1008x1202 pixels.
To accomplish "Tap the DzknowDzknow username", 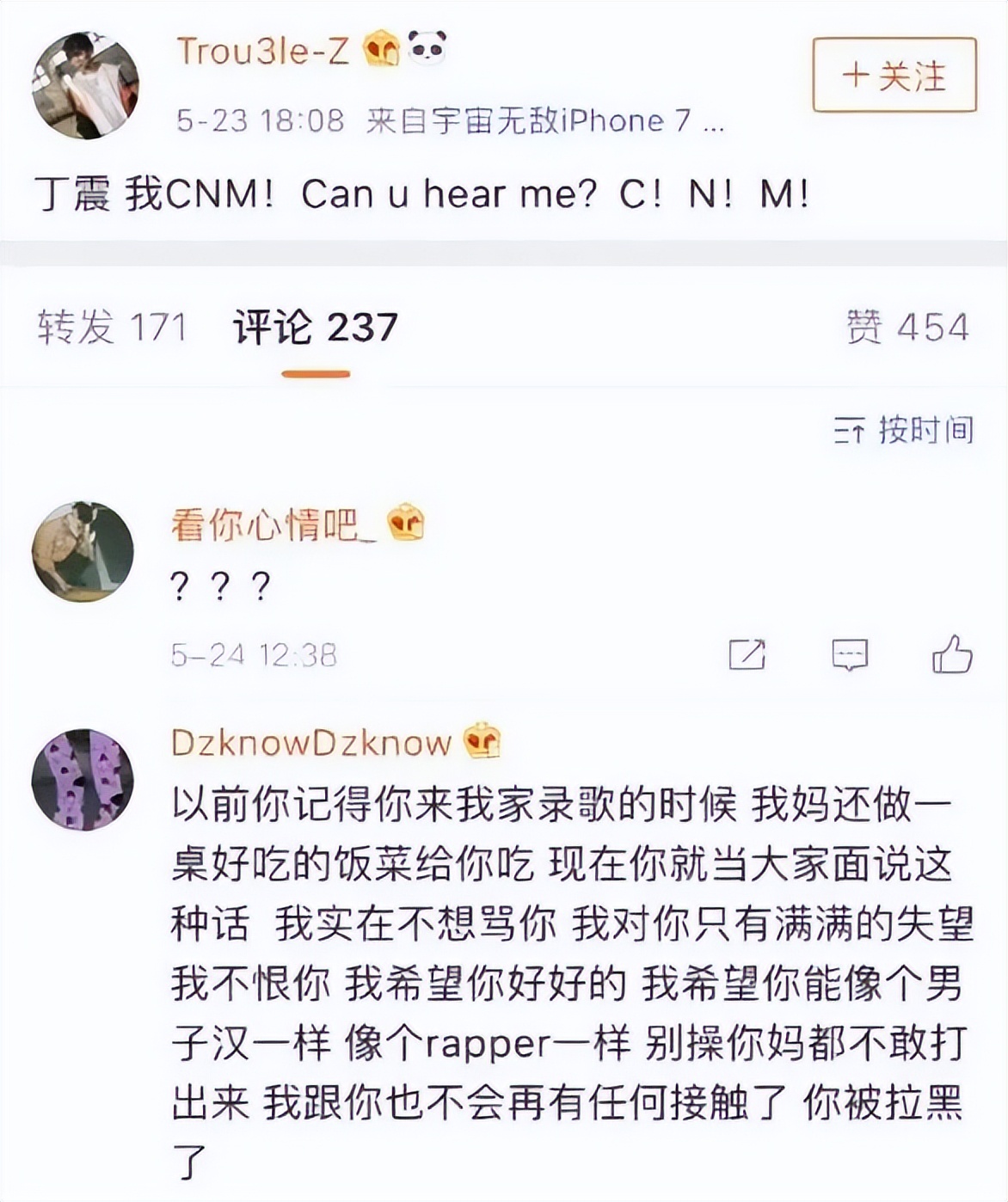I will [311, 743].
